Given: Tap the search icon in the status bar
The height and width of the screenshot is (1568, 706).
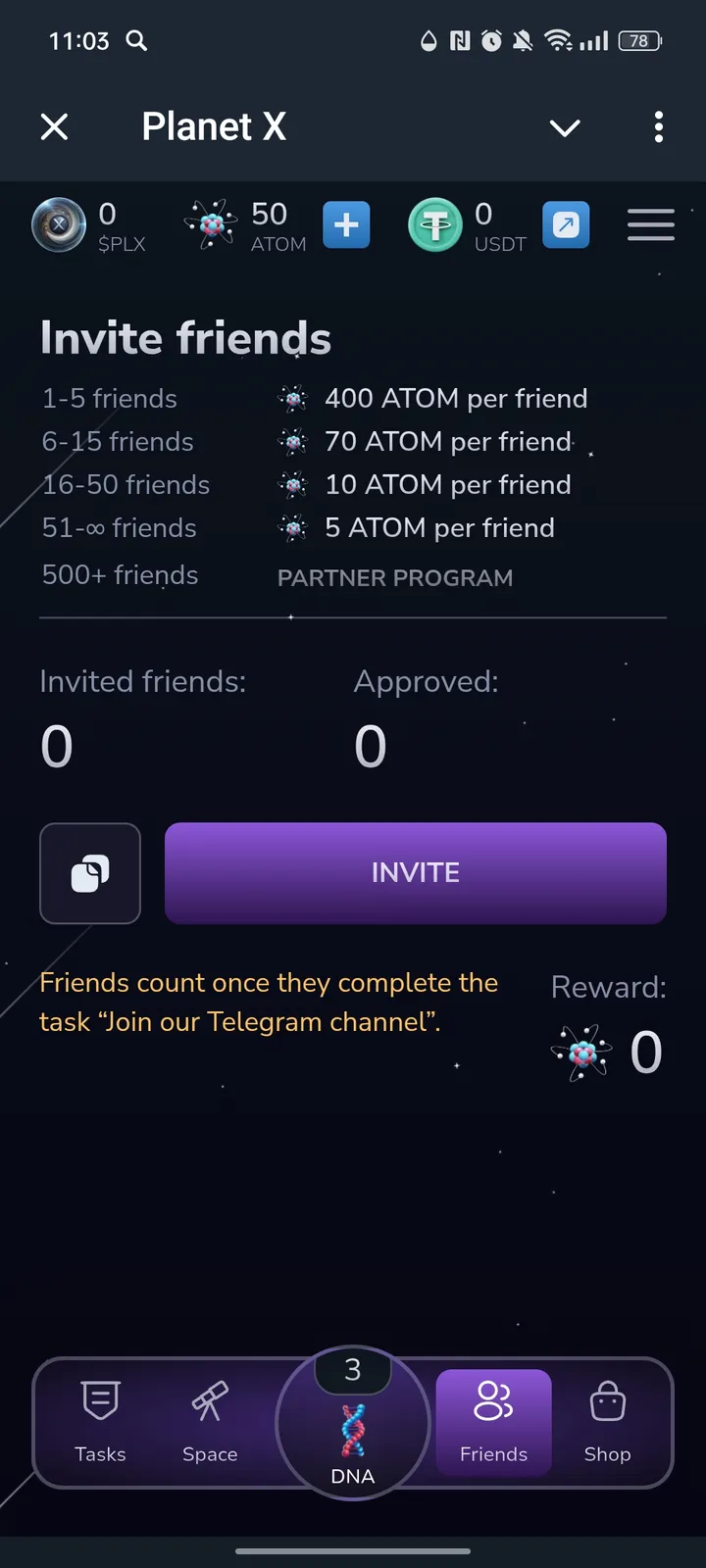Looking at the screenshot, I should click(137, 41).
